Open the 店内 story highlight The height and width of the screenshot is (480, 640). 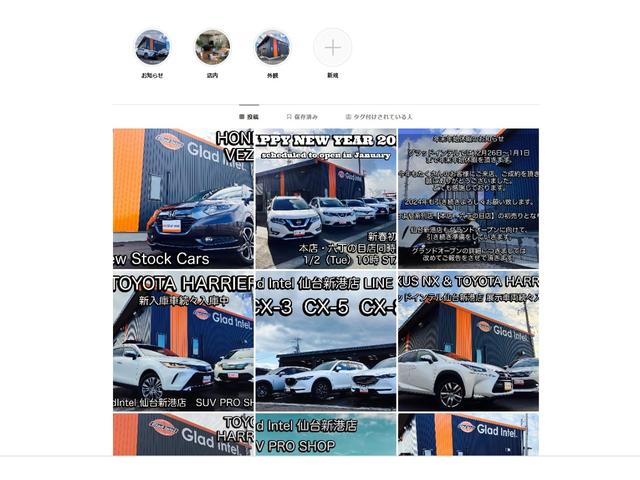pyautogui.click(x=212, y=47)
